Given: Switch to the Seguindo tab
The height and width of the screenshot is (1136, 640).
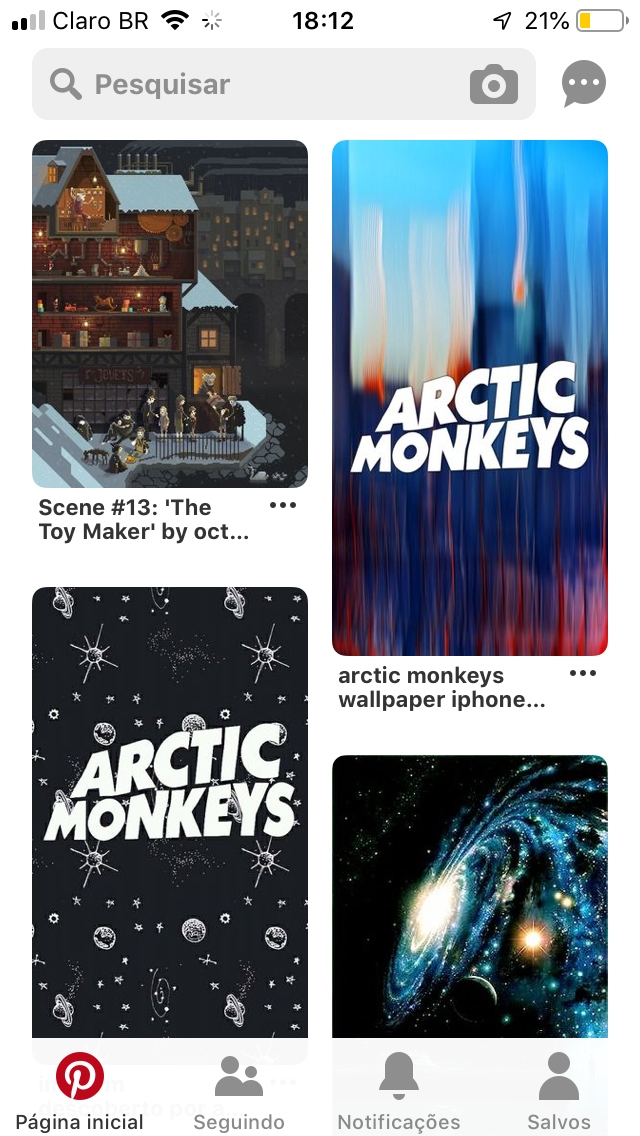Looking at the screenshot, I should click(238, 1092).
